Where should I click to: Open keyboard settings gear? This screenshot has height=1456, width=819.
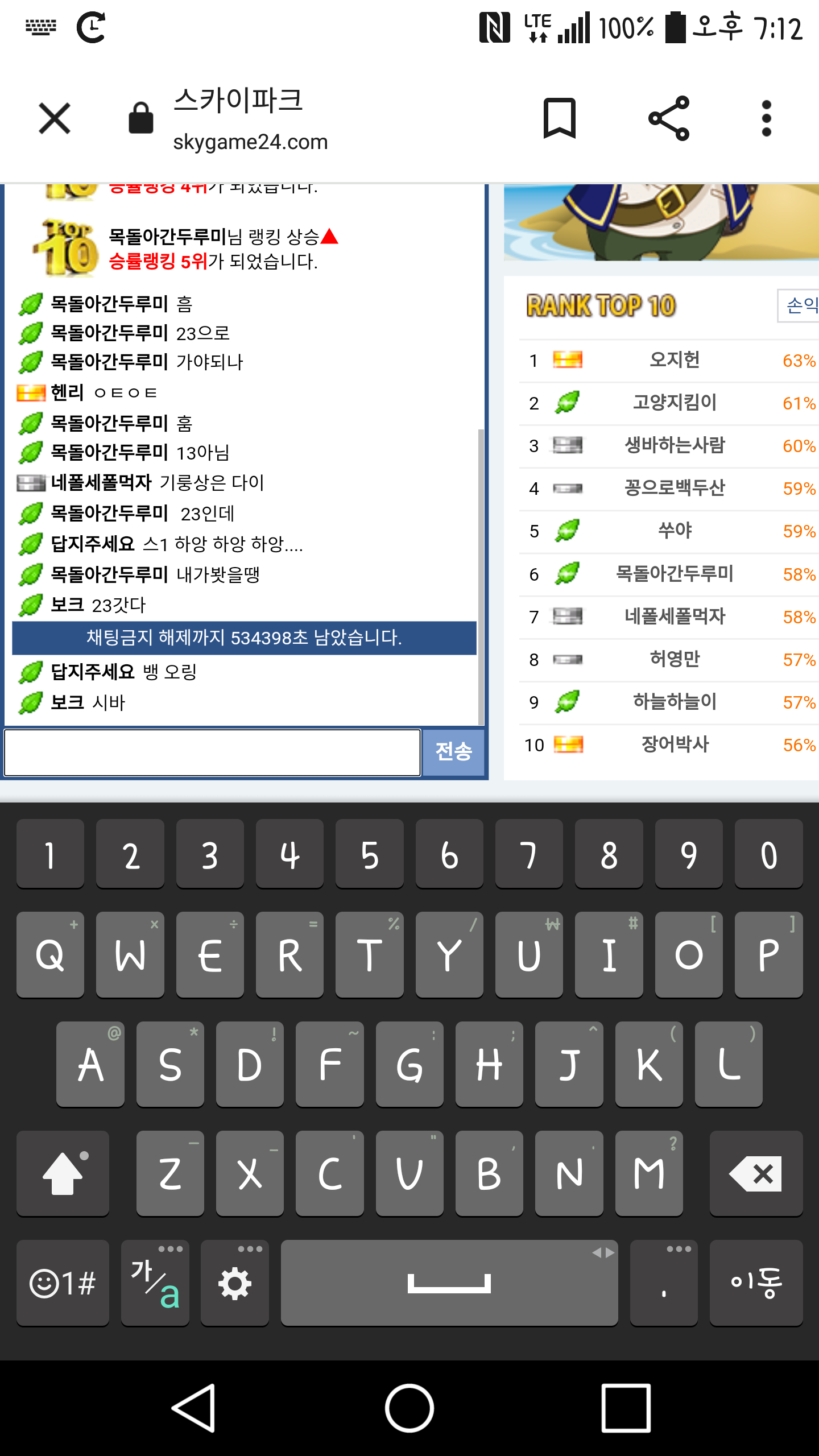(234, 1283)
